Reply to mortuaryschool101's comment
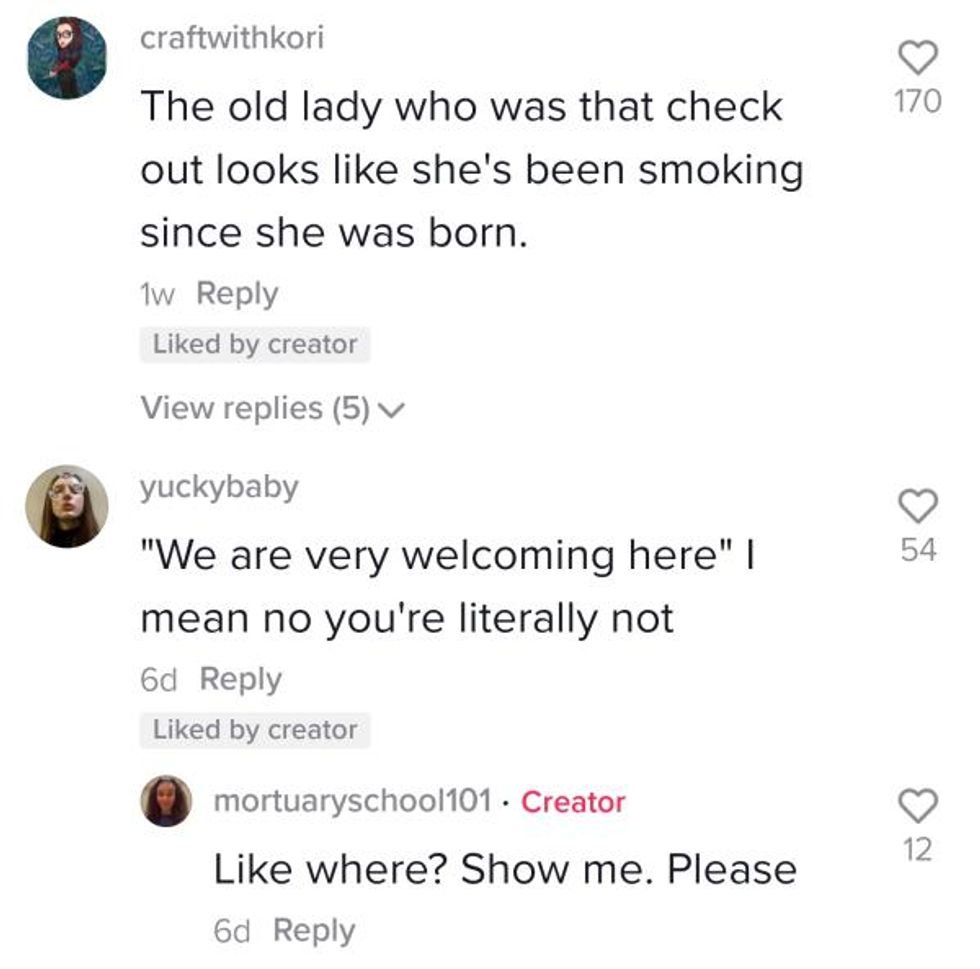 pos(314,931)
